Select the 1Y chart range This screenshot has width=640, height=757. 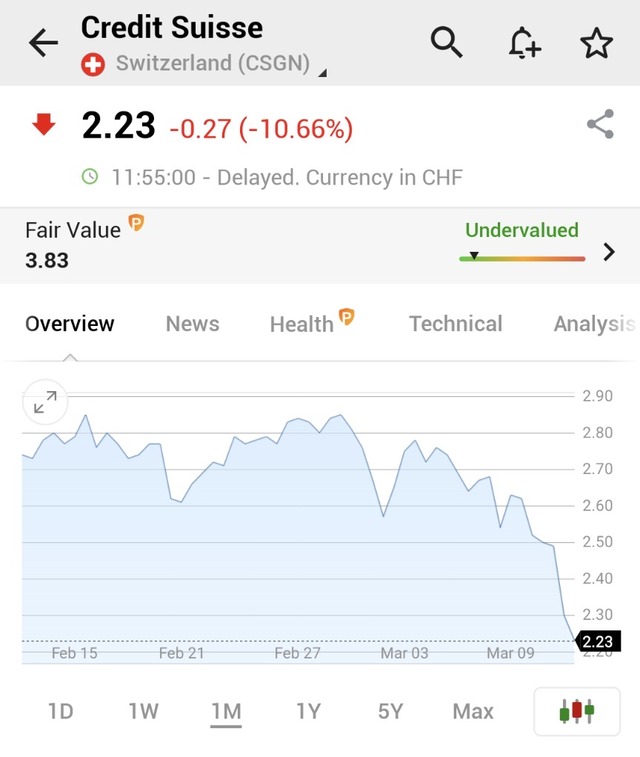tap(308, 711)
